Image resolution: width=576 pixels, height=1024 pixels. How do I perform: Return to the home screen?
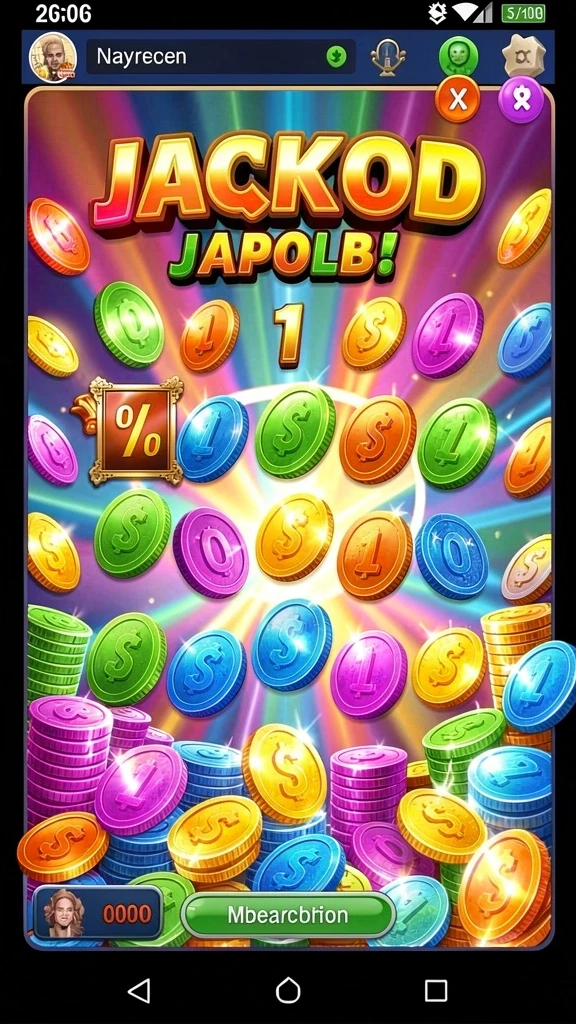click(288, 990)
